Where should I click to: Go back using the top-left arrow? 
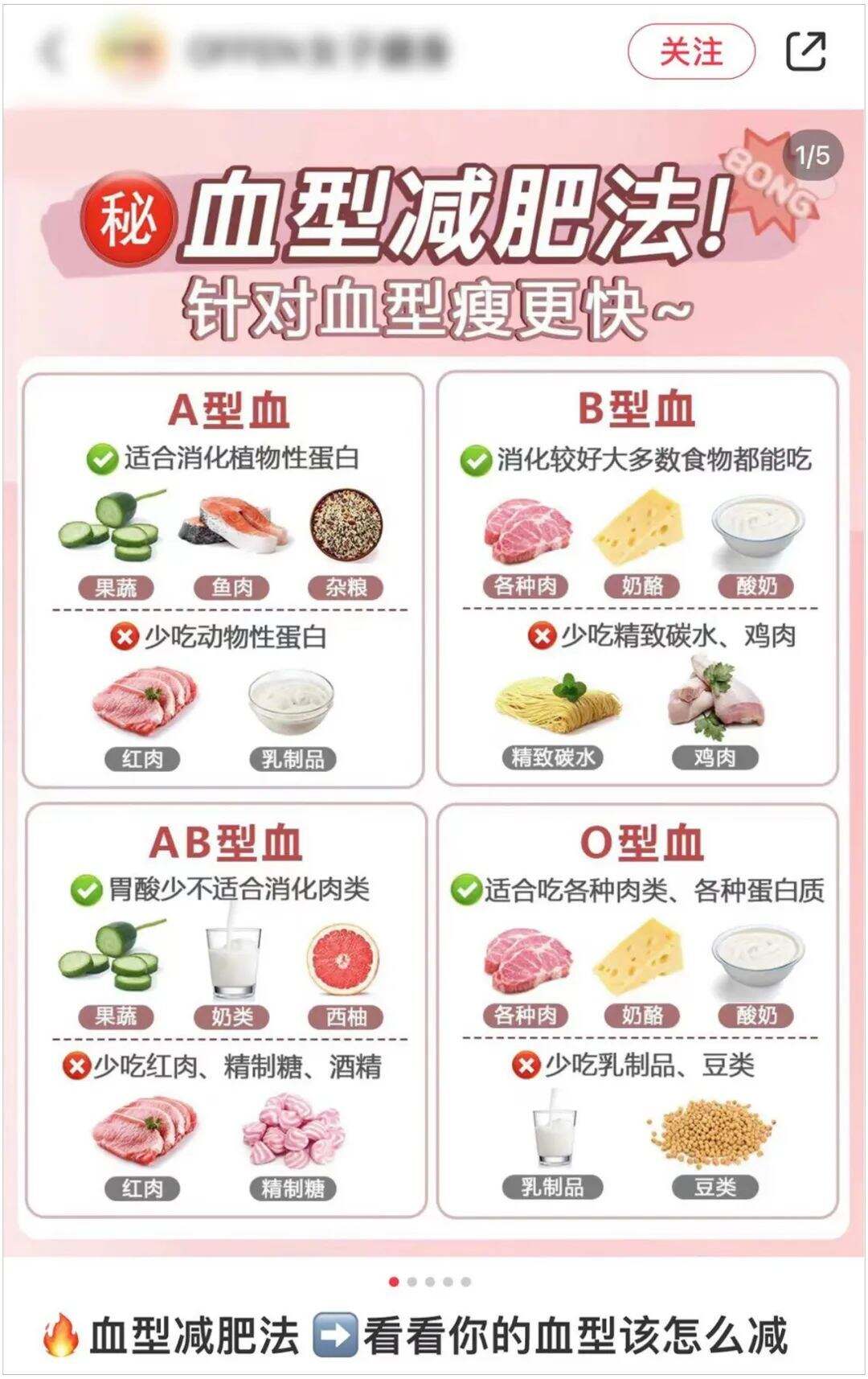(x=51, y=52)
